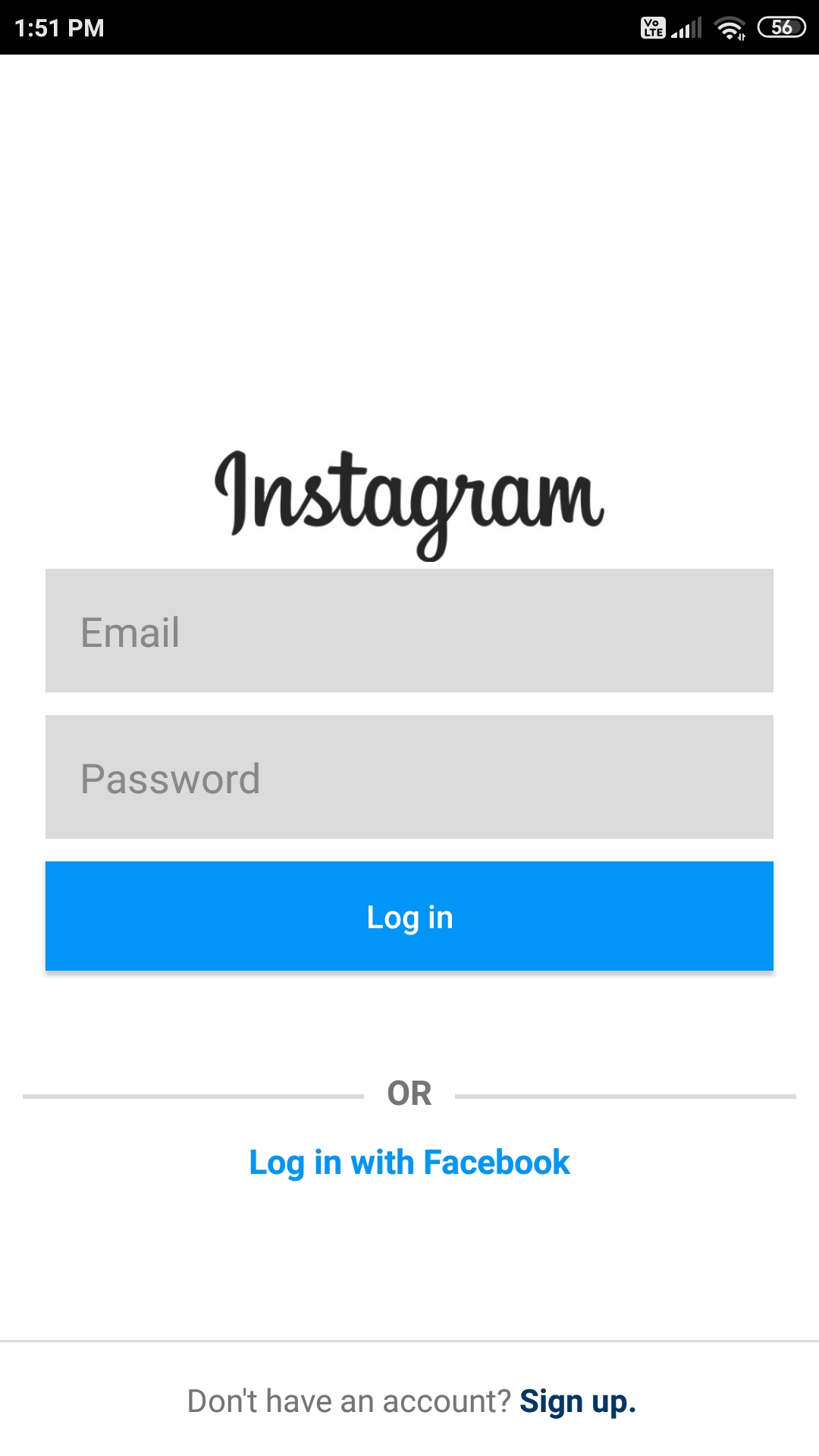
Task: Tap the blue Log in button
Action: (409, 916)
